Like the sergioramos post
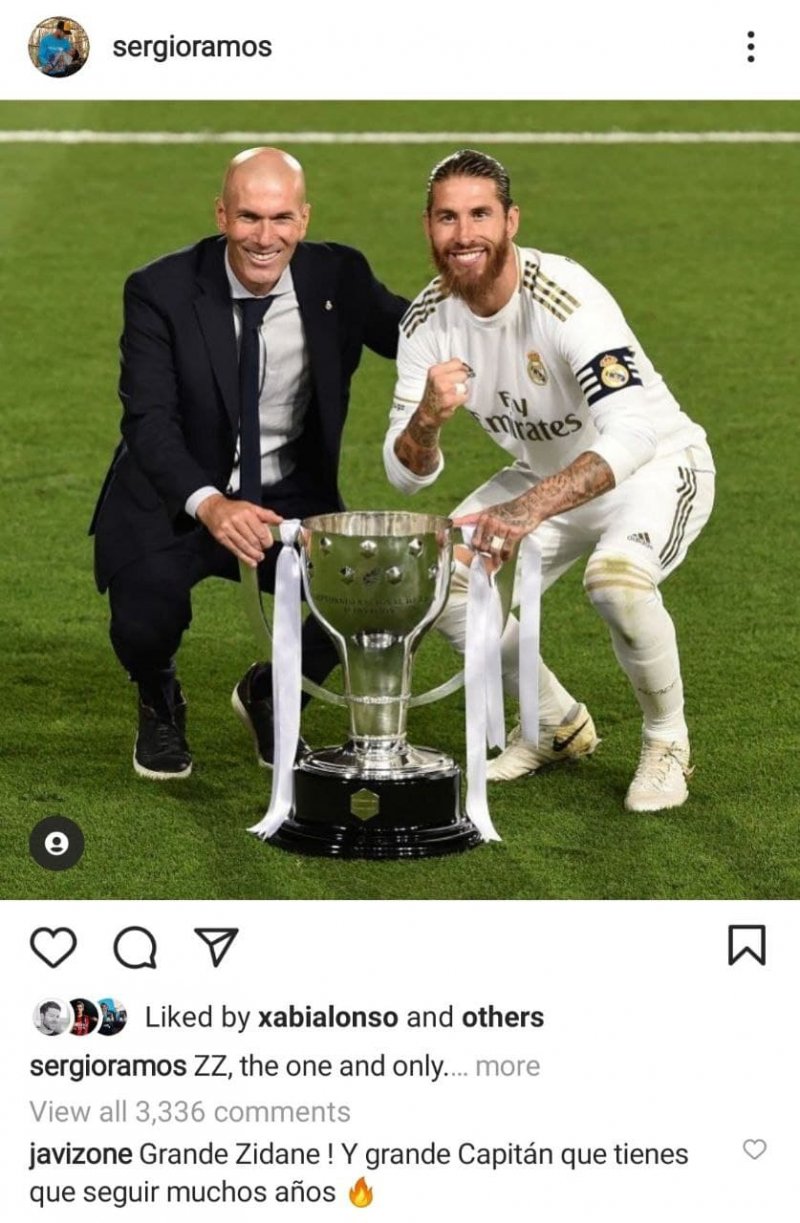Screen dimensions: 800x1223 pyautogui.click(x=53, y=946)
